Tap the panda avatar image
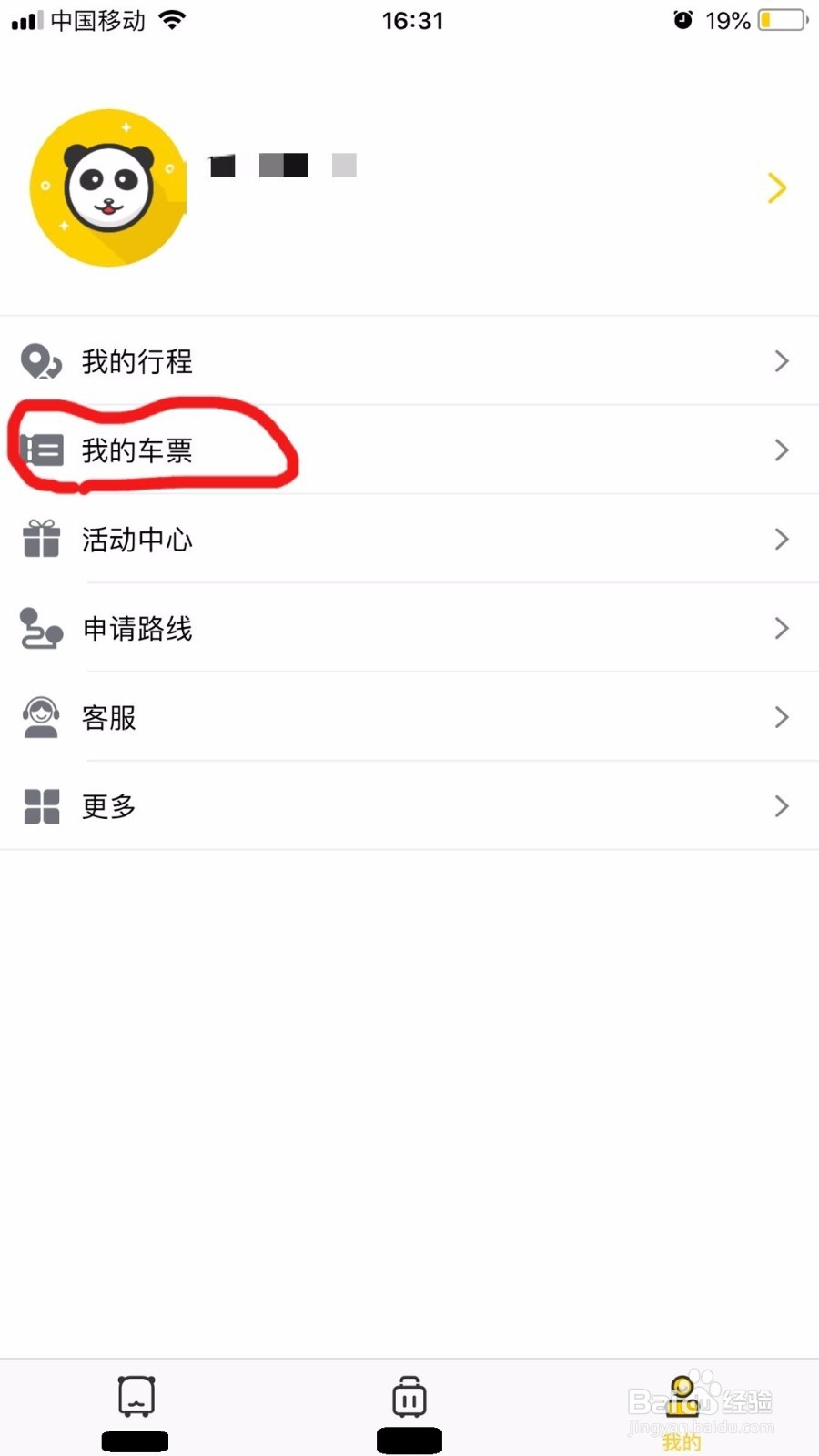 point(108,188)
